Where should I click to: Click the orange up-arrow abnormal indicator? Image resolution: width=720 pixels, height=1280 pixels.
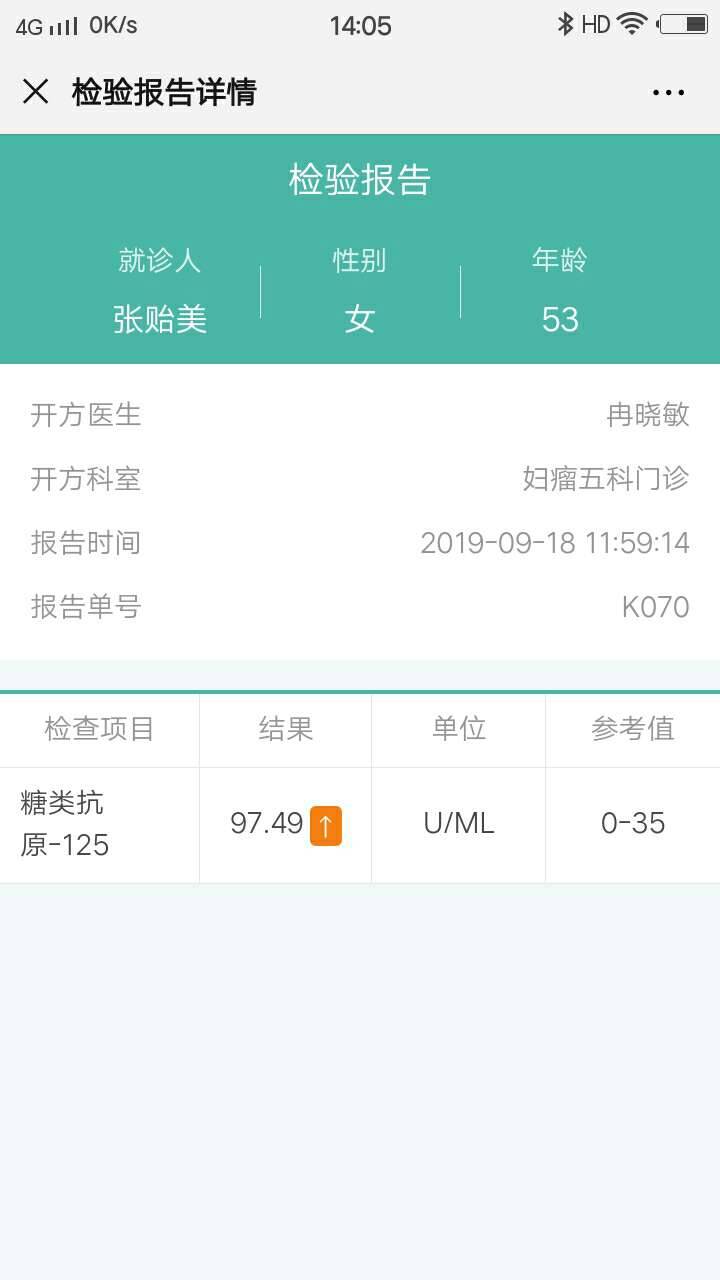coord(324,824)
